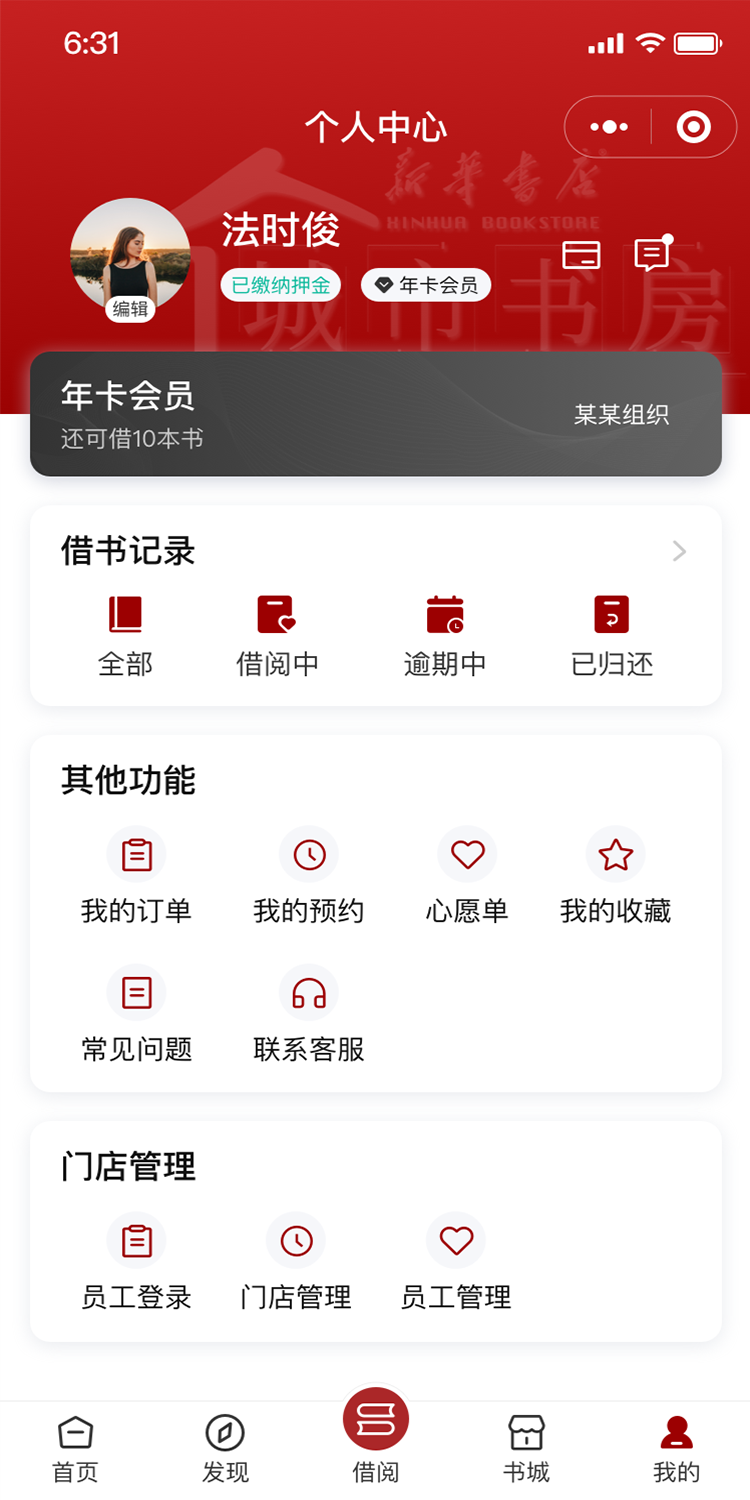
Task: Open the messages icon with the dot
Action: point(652,255)
